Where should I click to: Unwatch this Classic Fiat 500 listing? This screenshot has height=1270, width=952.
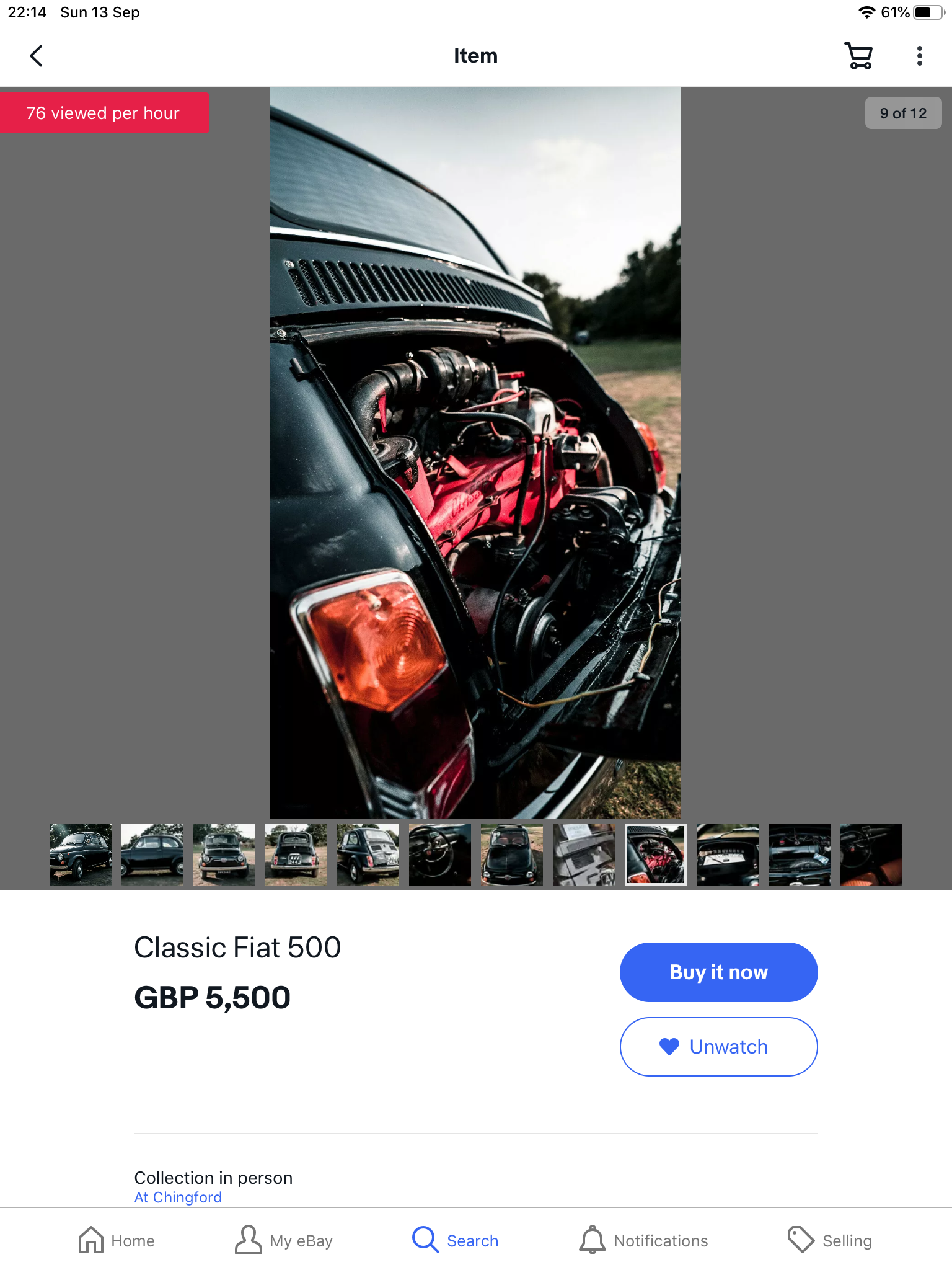(718, 1047)
